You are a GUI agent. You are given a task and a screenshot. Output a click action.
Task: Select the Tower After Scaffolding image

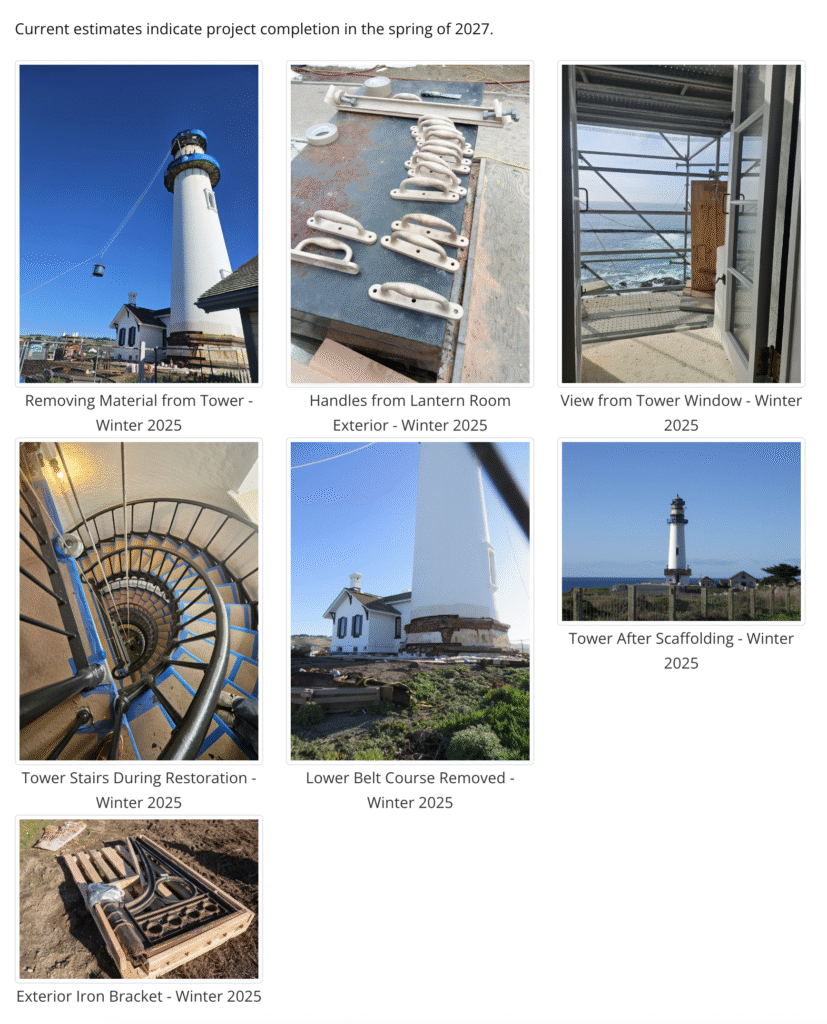coord(681,532)
